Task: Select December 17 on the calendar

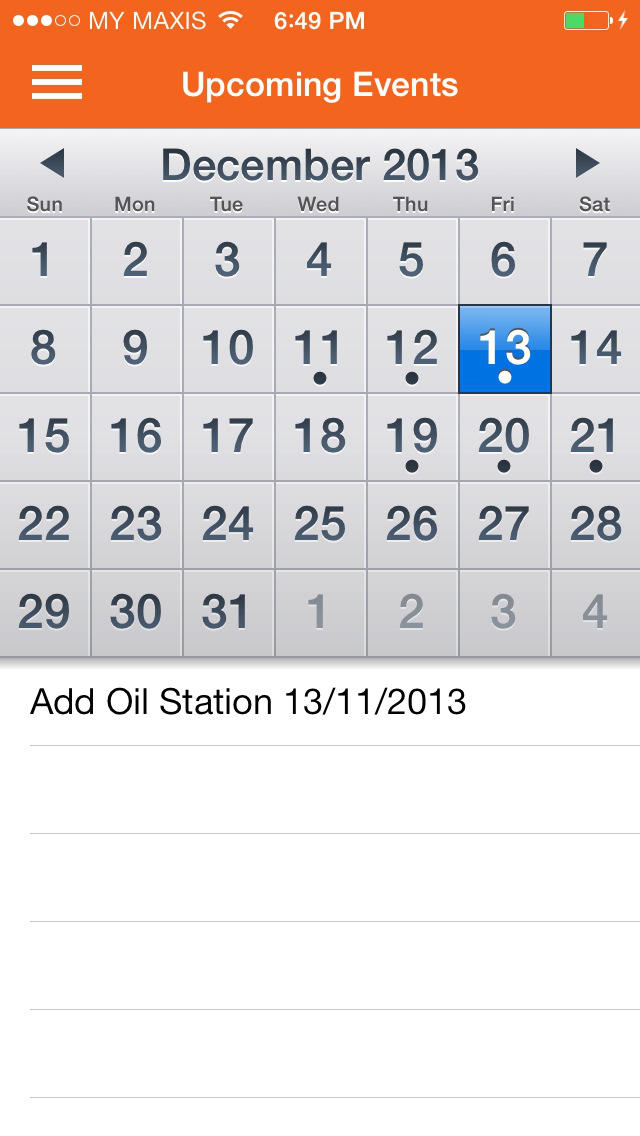Action: pos(228,438)
